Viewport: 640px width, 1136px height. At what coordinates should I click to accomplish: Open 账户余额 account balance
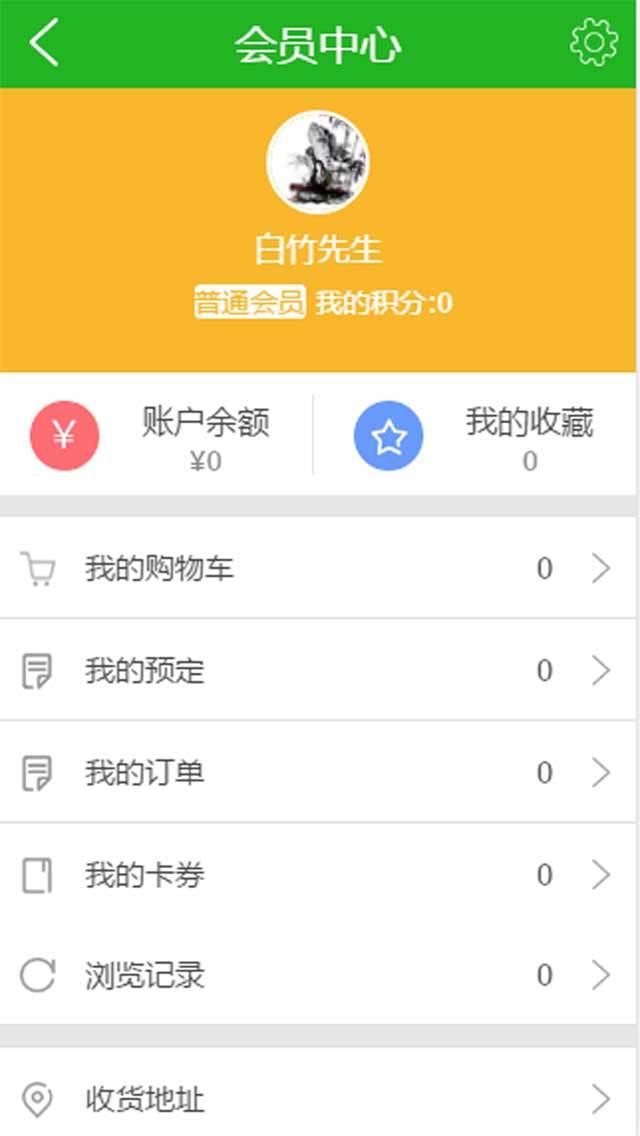click(160, 436)
